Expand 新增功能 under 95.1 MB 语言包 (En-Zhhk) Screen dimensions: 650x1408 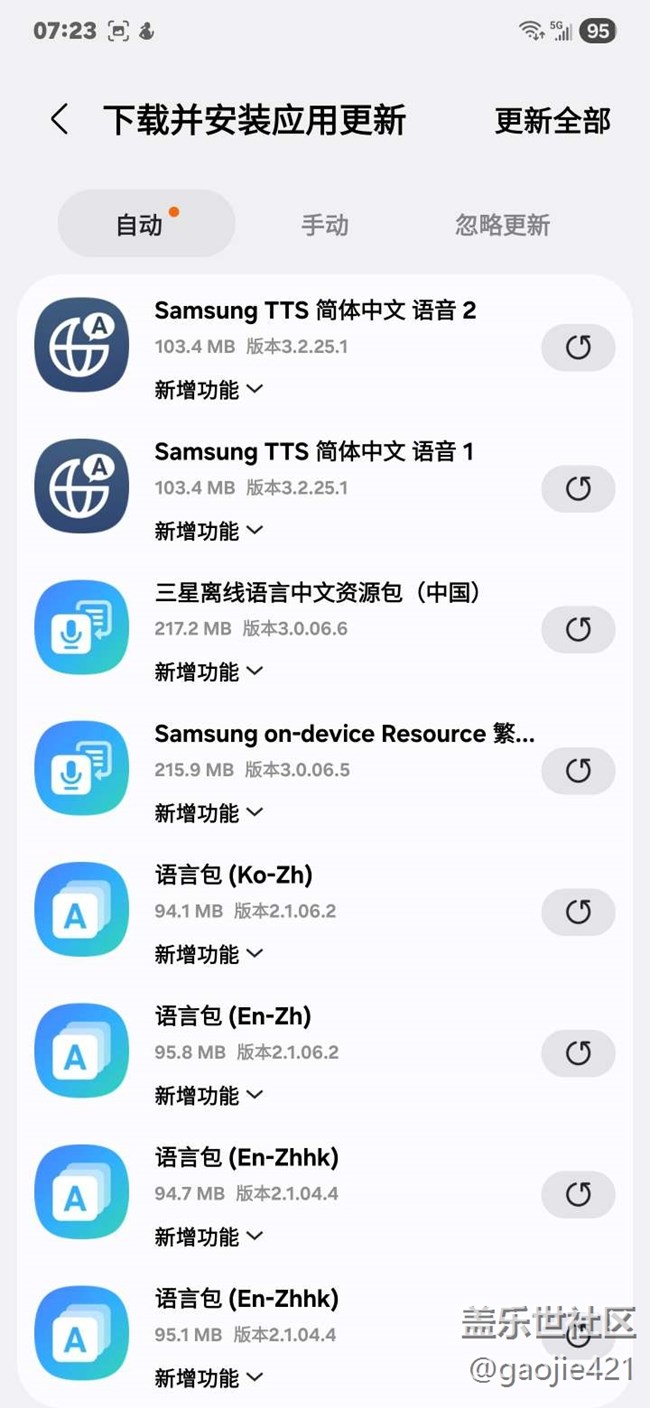(x=208, y=1378)
